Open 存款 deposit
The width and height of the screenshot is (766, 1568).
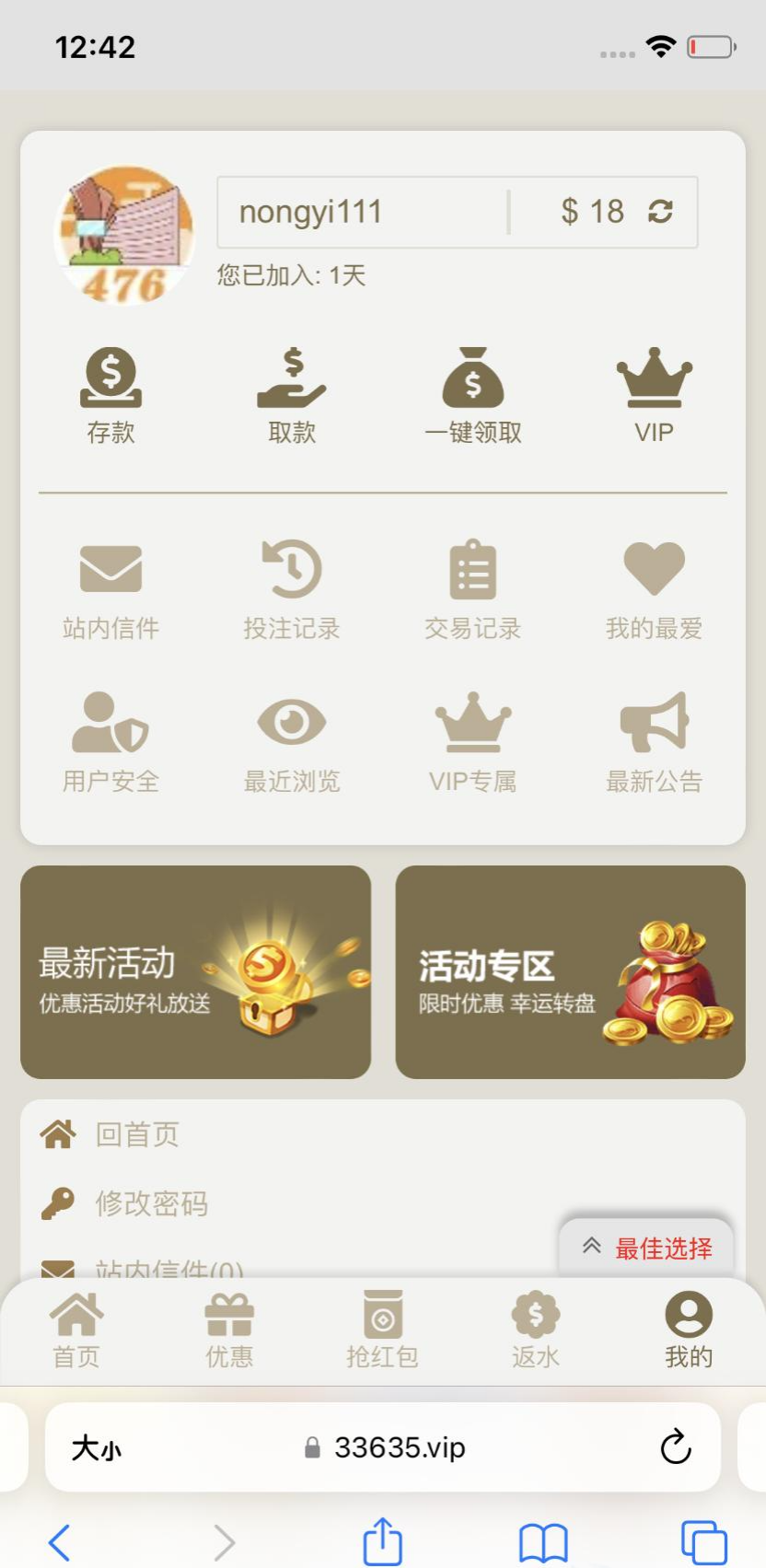pos(110,394)
